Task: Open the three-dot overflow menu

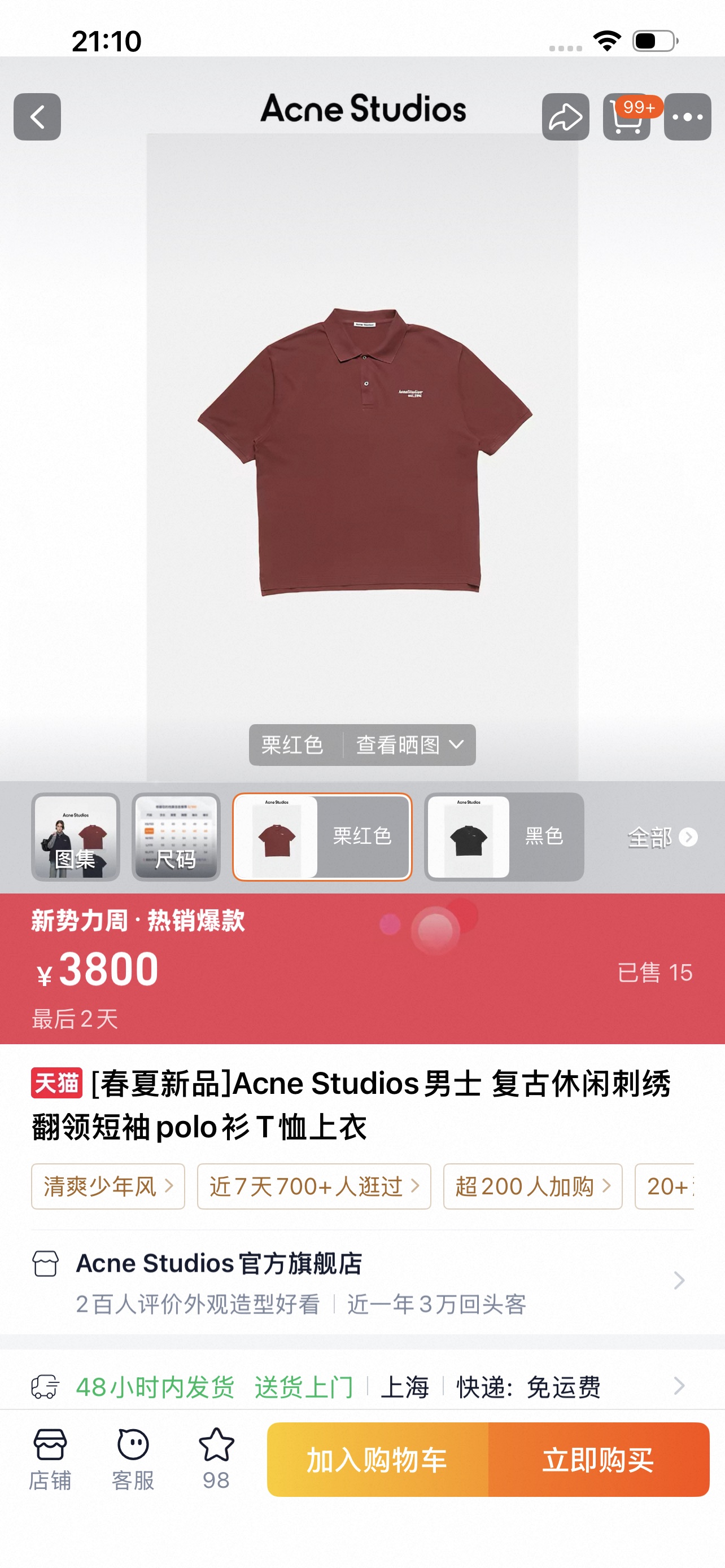Action: coord(687,117)
